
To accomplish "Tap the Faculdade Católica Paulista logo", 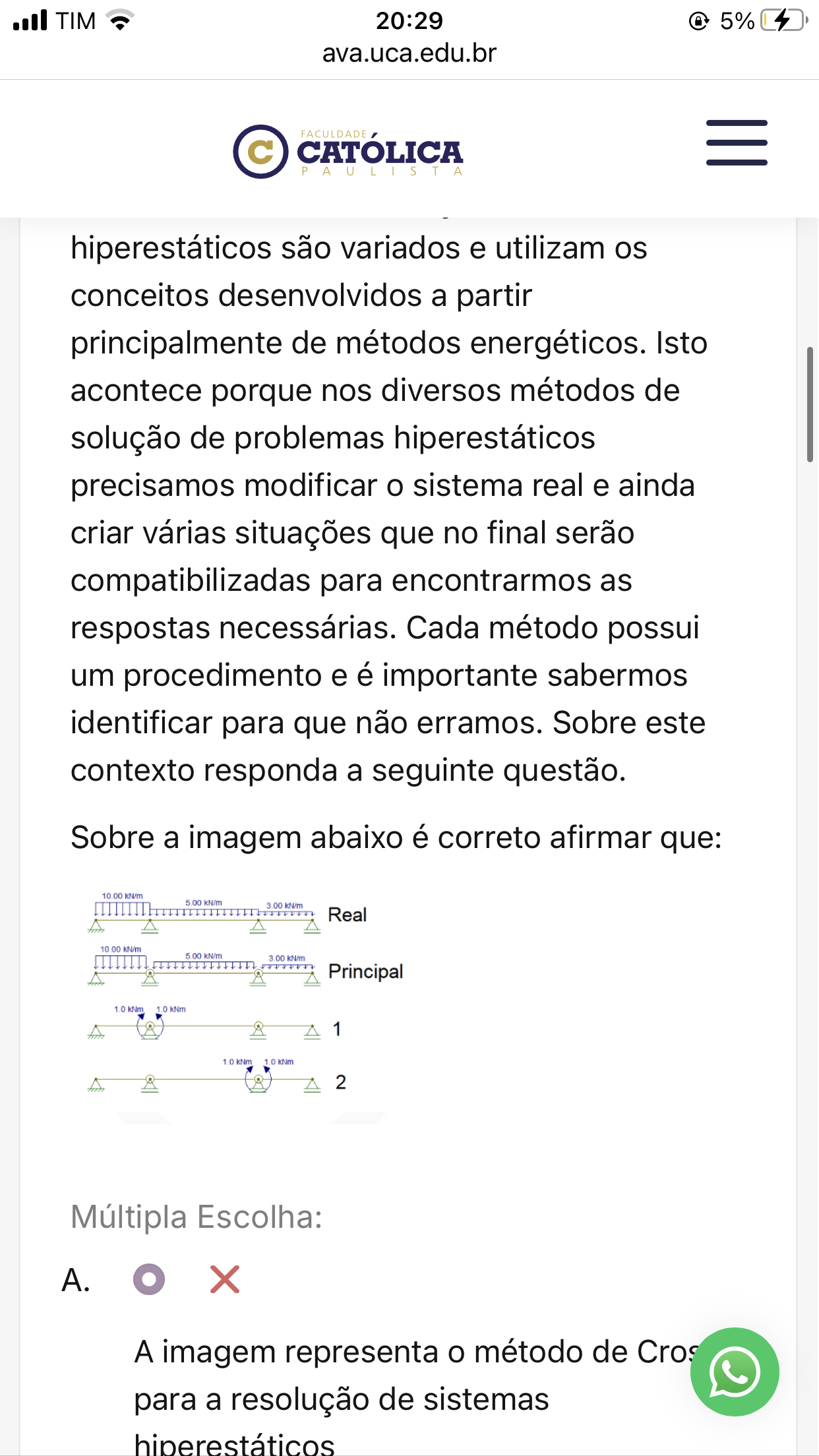I will coord(348,152).
